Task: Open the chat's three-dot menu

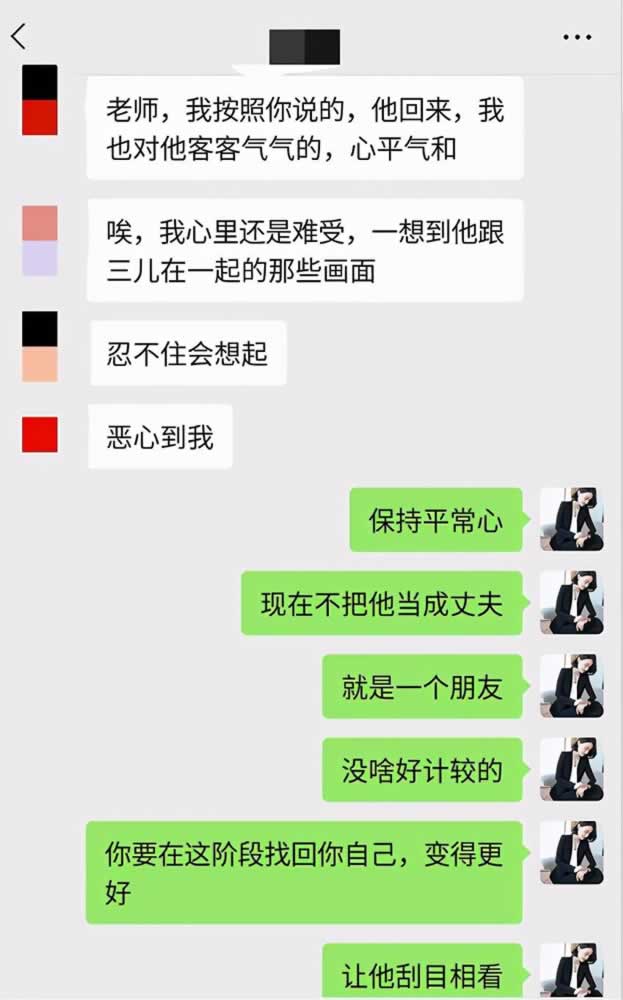Action: 577,37
